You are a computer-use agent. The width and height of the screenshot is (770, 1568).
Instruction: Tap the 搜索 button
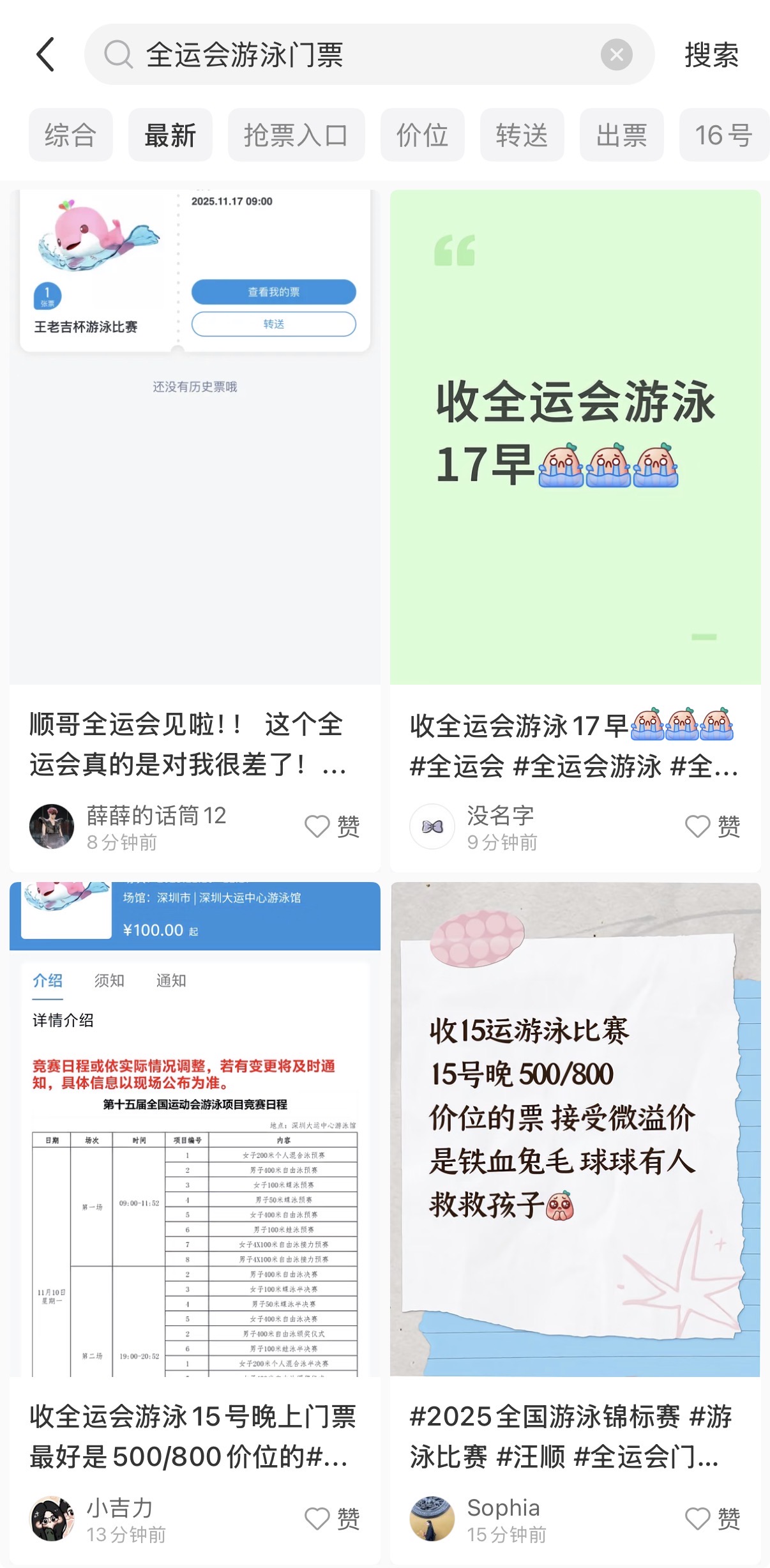point(711,55)
